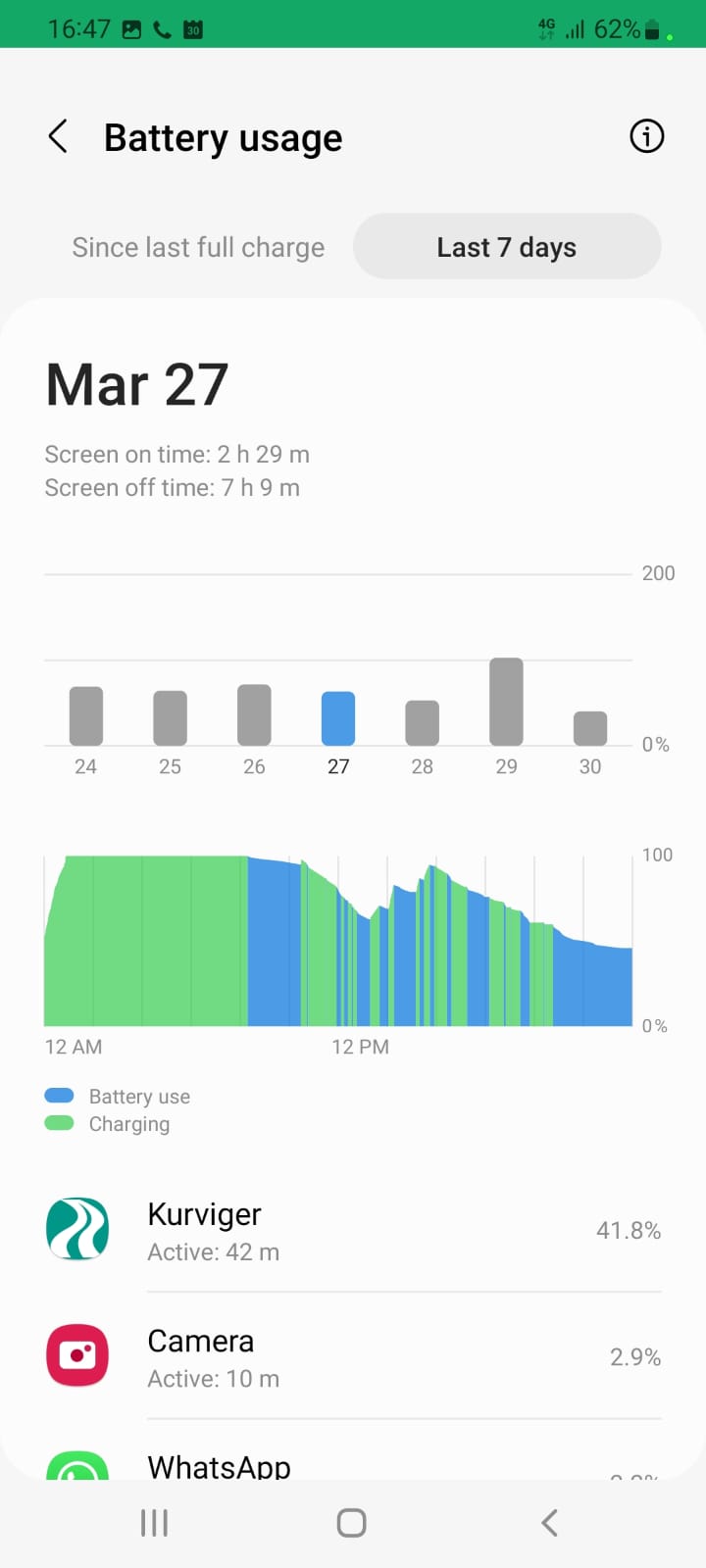This screenshot has height=1568, width=706.
Task: Go to the home screen
Action: [351, 1523]
